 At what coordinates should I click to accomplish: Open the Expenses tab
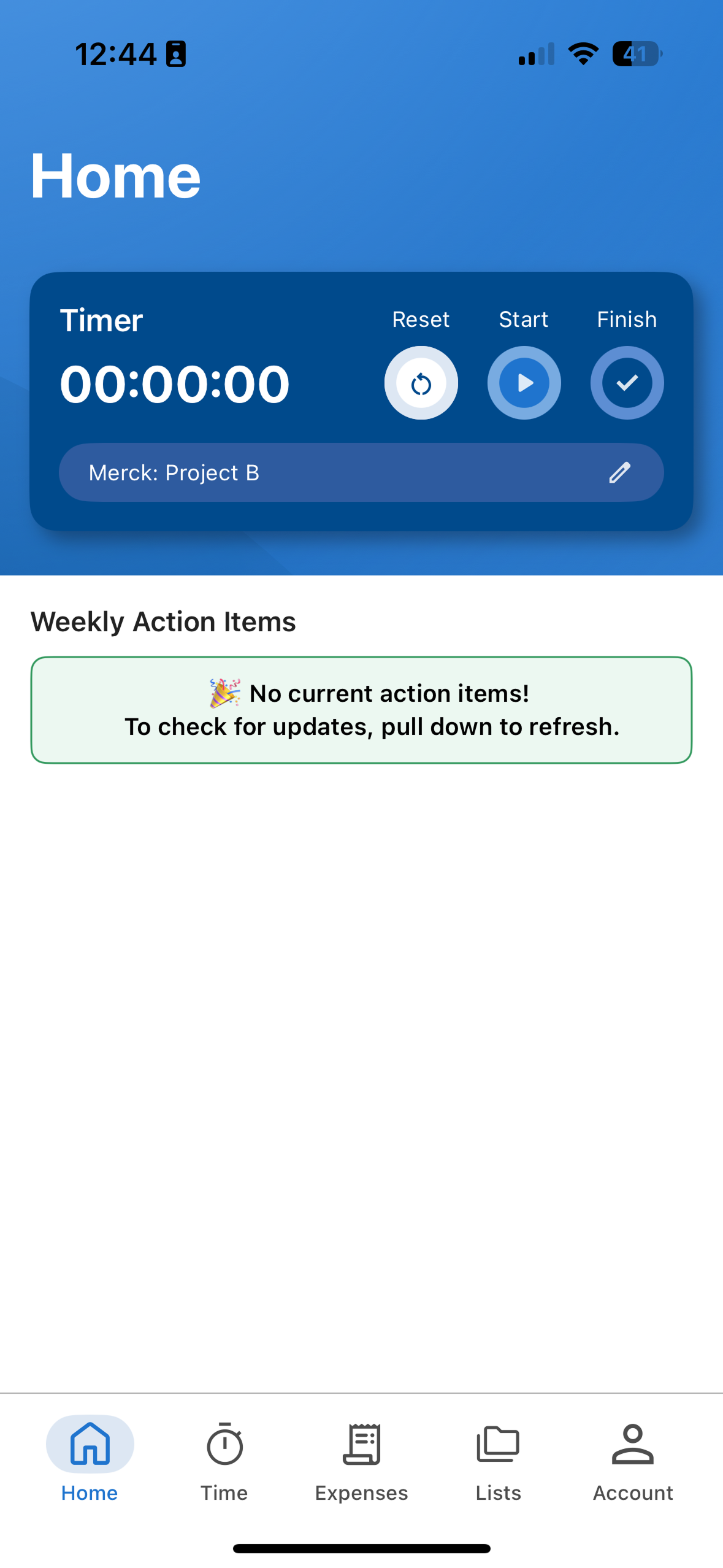click(361, 1461)
